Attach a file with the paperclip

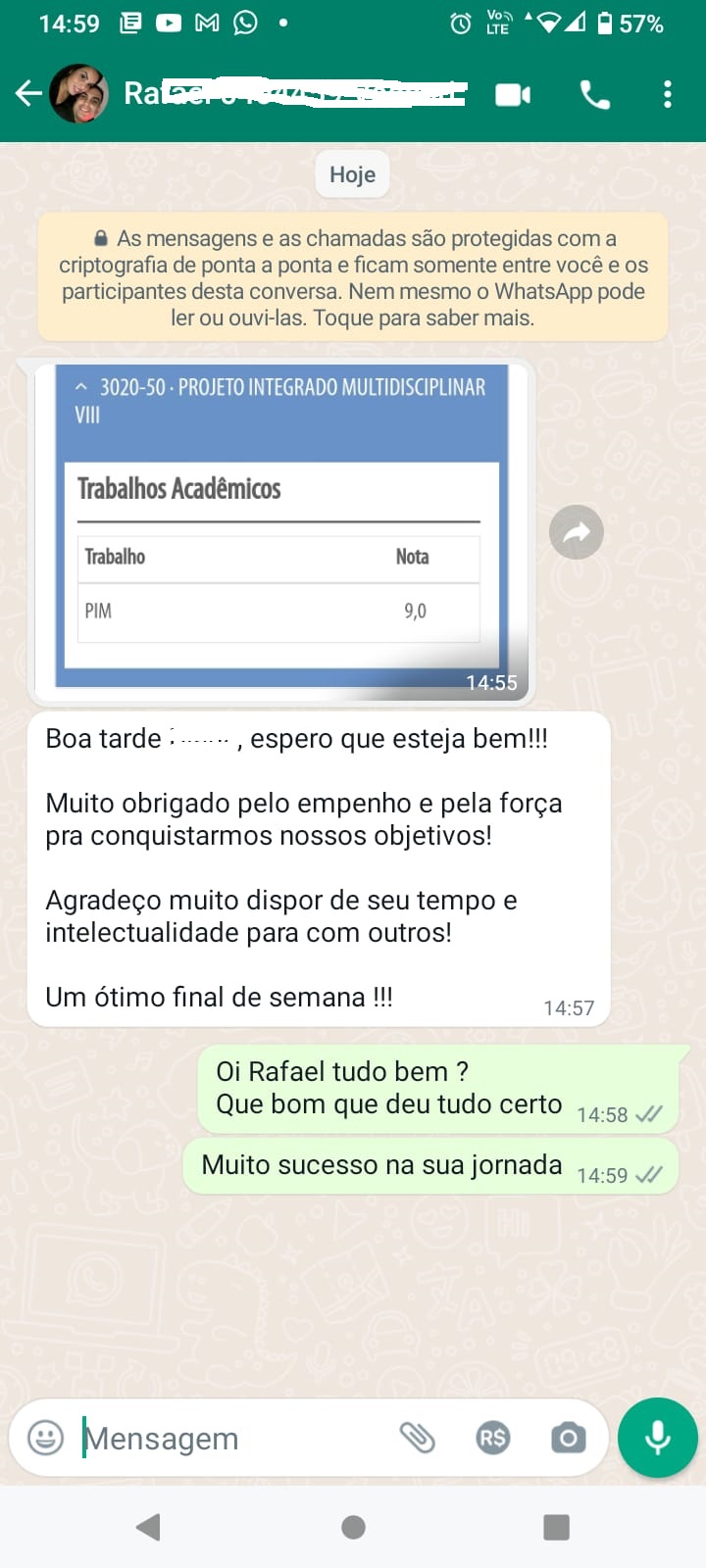click(x=417, y=1438)
